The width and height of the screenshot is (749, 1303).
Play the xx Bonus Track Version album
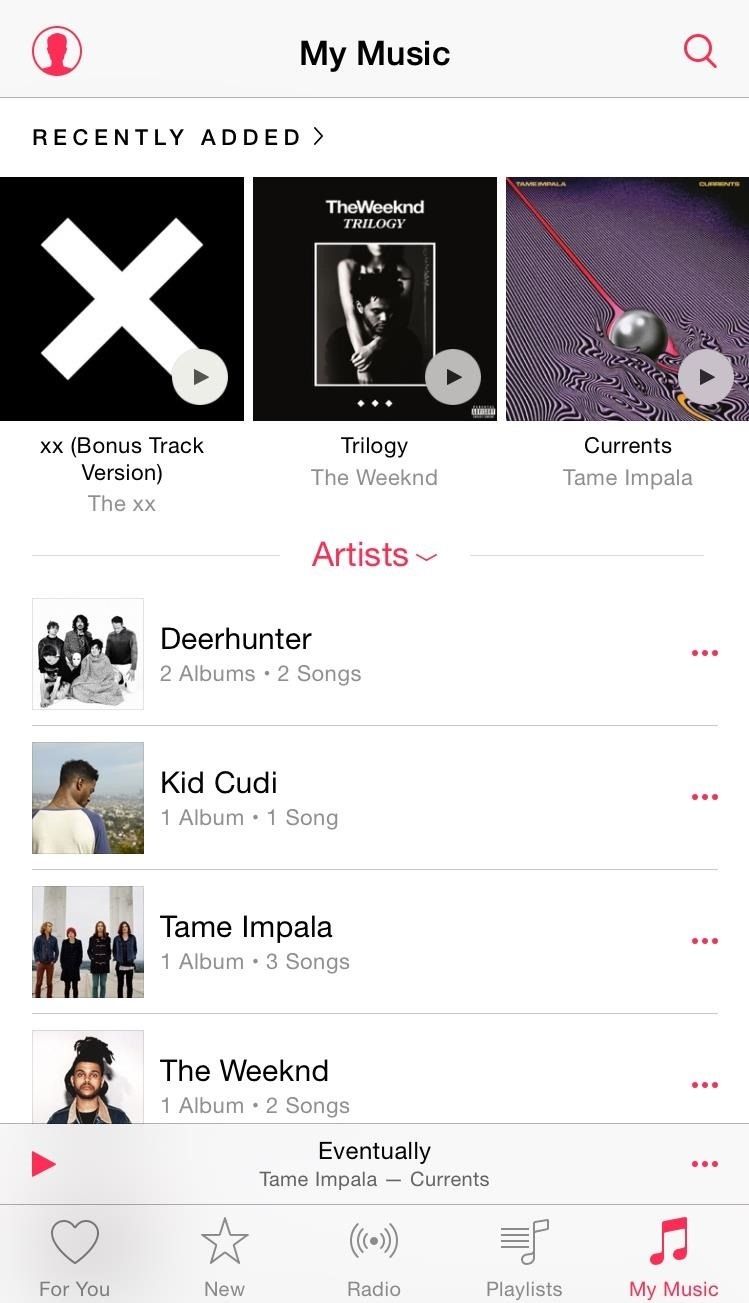200,377
